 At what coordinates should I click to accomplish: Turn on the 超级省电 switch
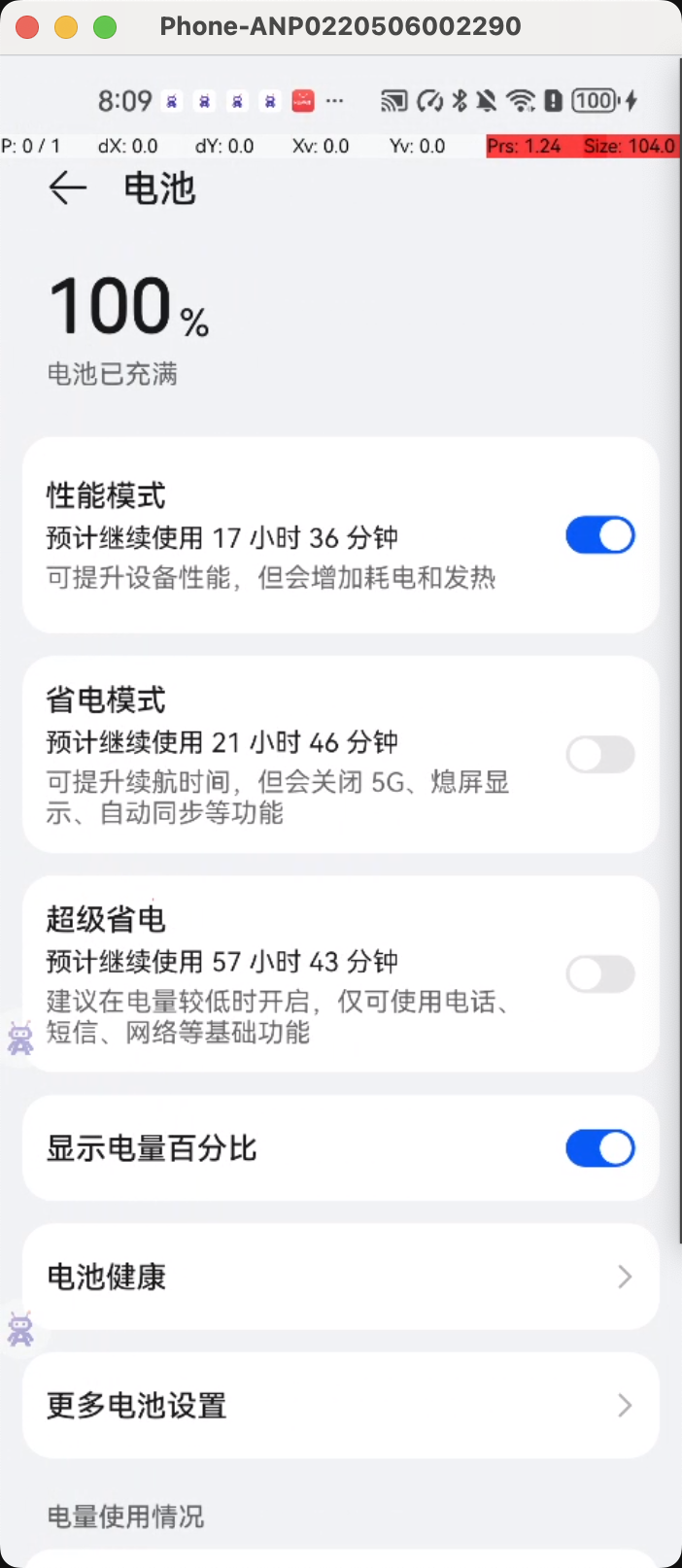tap(600, 974)
